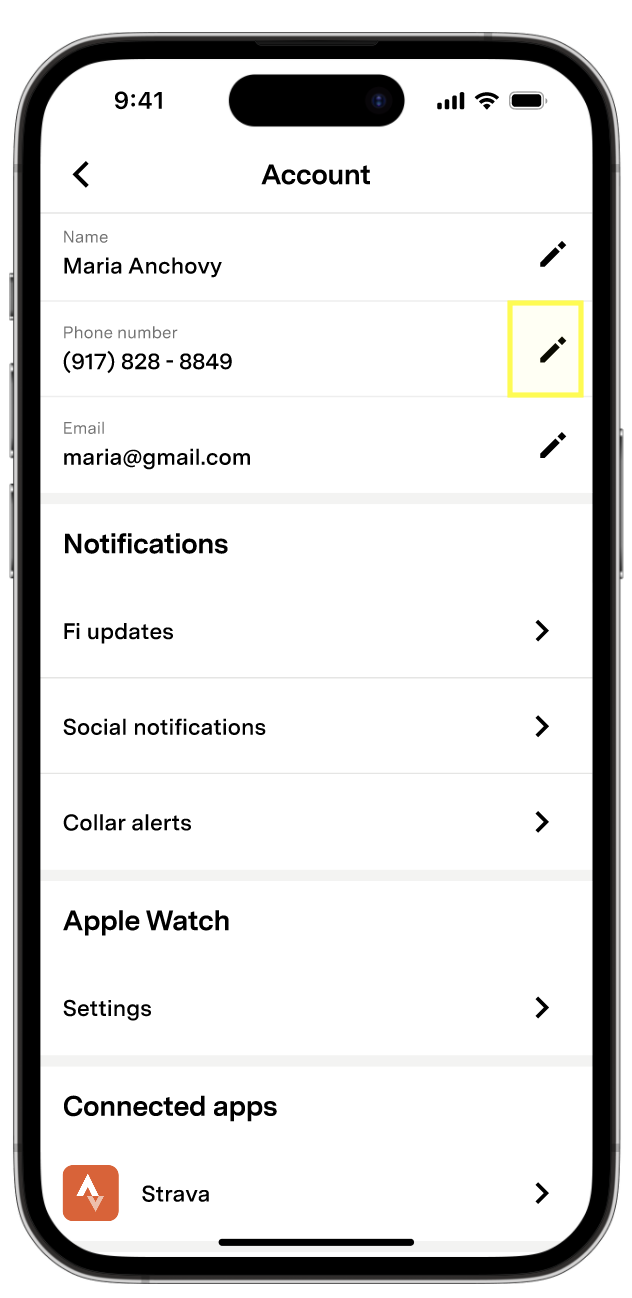The width and height of the screenshot is (632, 1298).
Task: Open the Strava connected app
Action: click(316, 1193)
